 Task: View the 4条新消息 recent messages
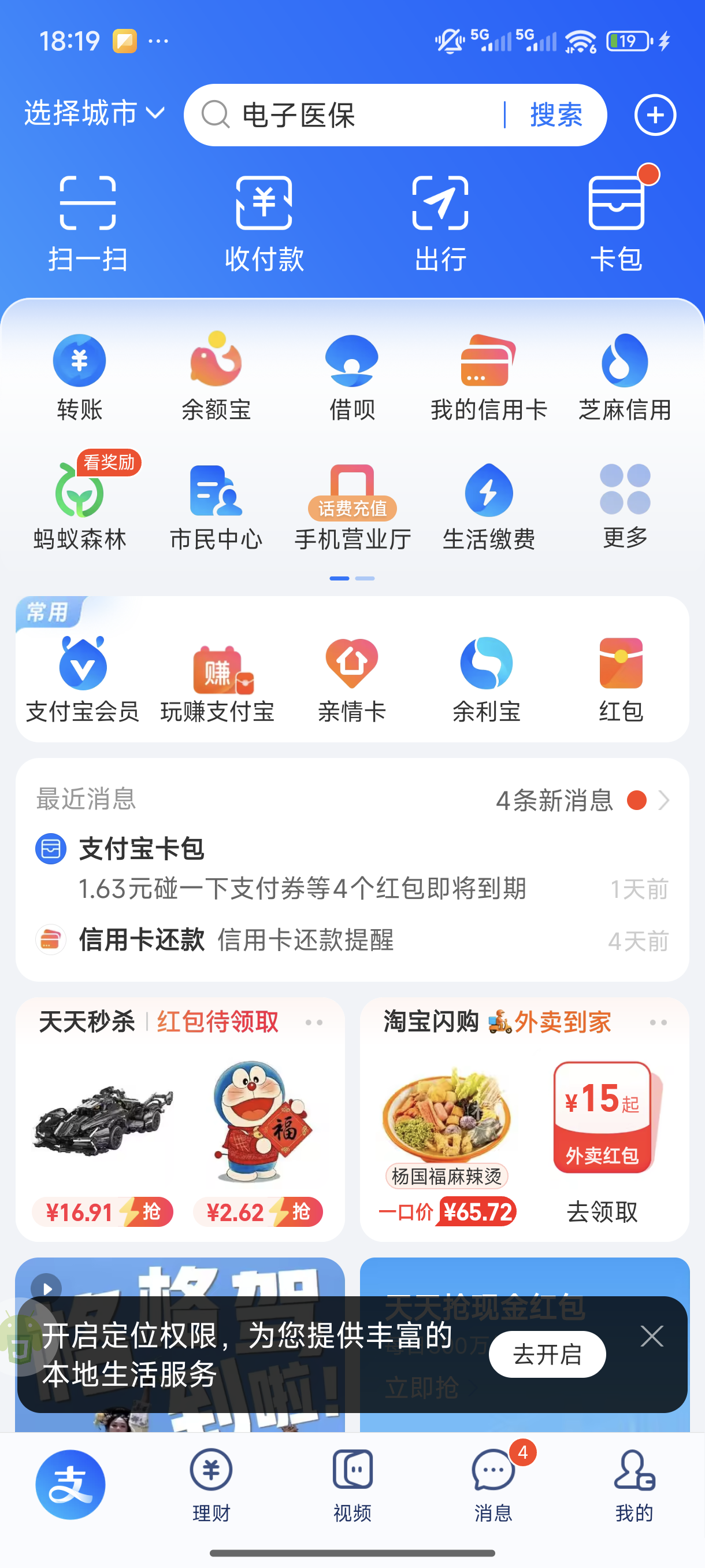coord(582,800)
